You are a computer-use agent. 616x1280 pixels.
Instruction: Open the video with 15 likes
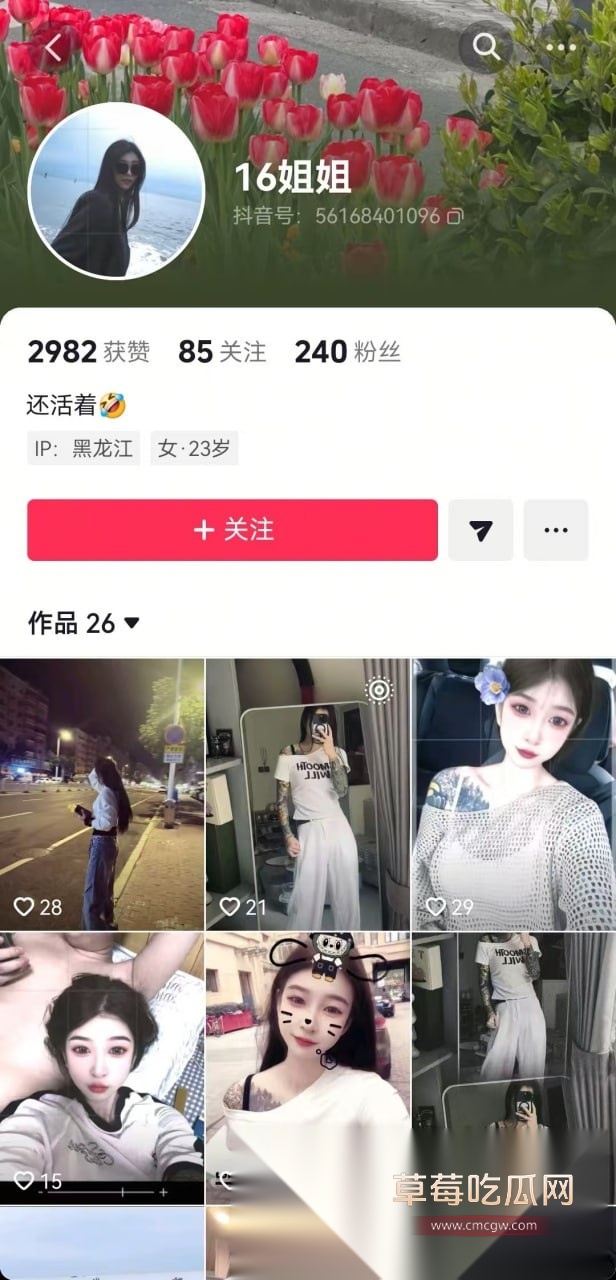point(102,1066)
